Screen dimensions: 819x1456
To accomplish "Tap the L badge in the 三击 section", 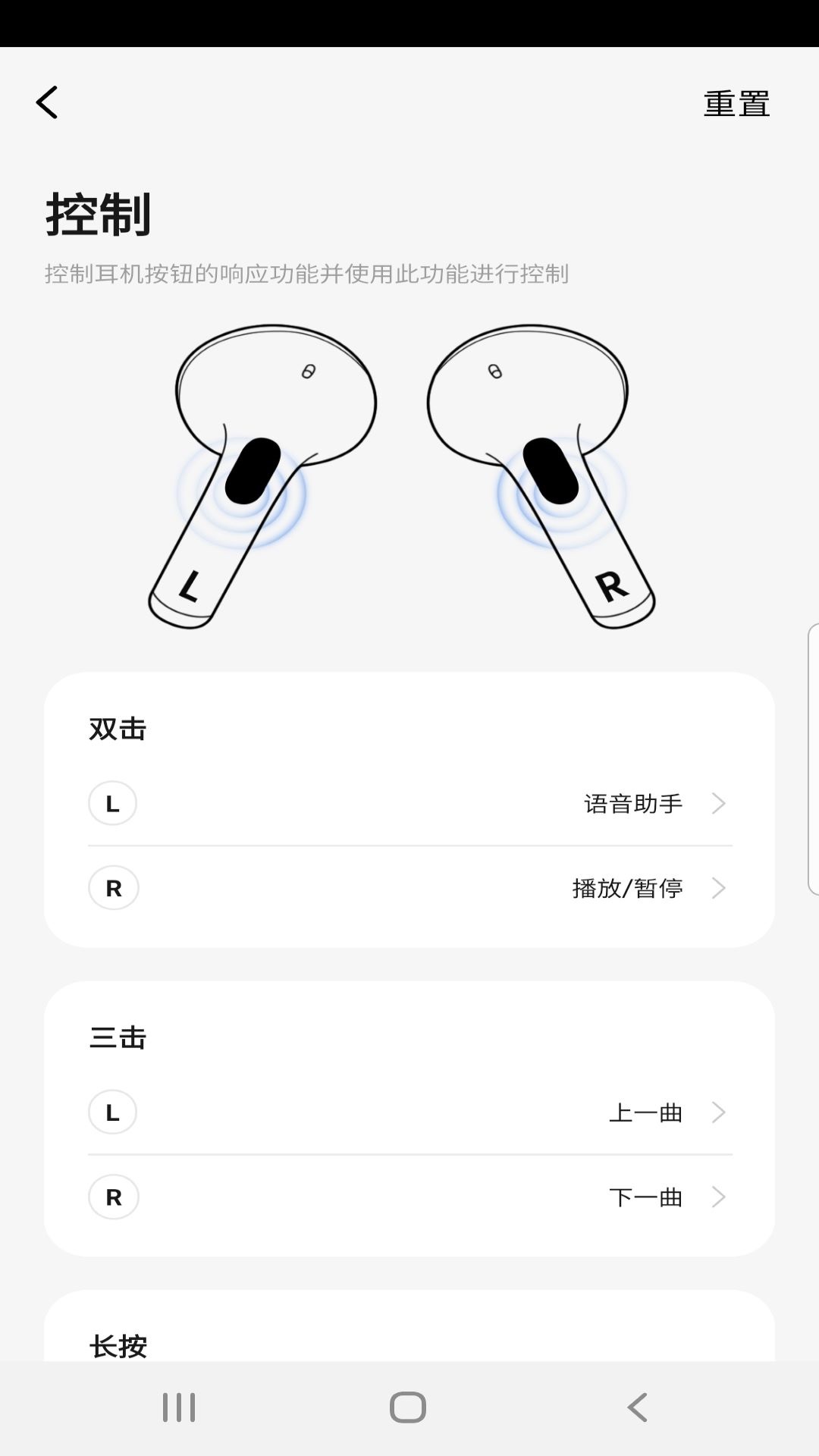I will tap(112, 1112).
